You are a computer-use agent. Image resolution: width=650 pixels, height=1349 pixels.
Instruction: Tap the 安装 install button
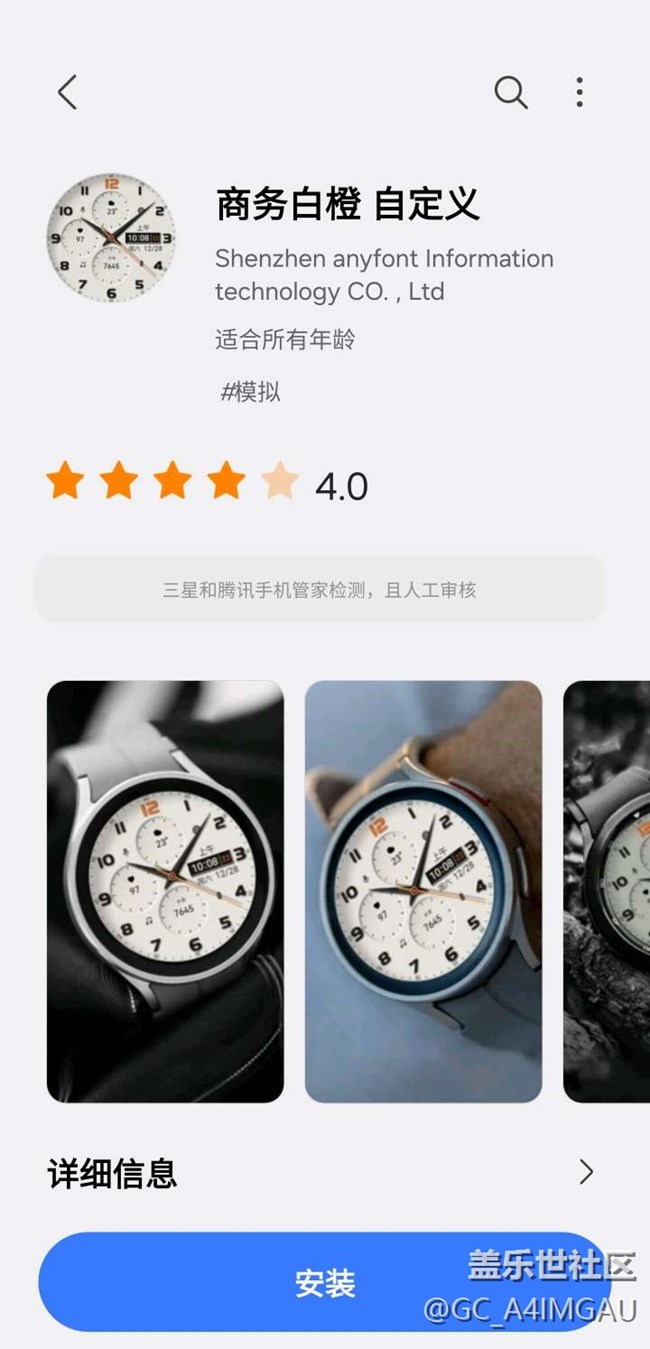pyautogui.click(x=324, y=1282)
